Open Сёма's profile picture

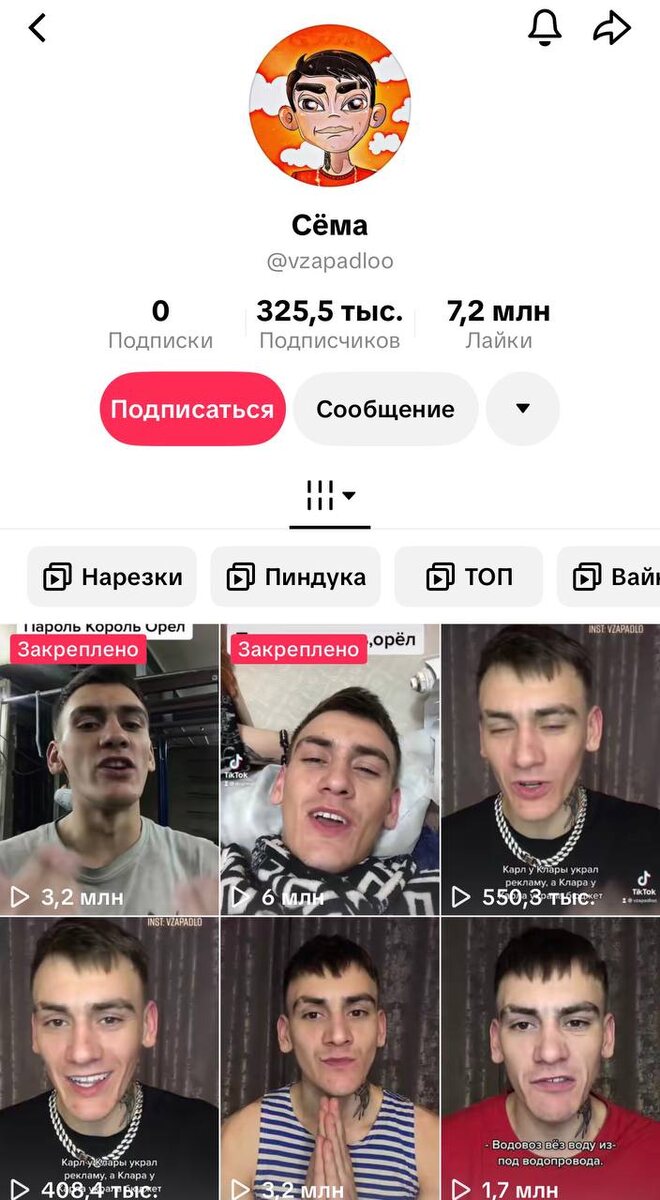[x=330, y=105]
